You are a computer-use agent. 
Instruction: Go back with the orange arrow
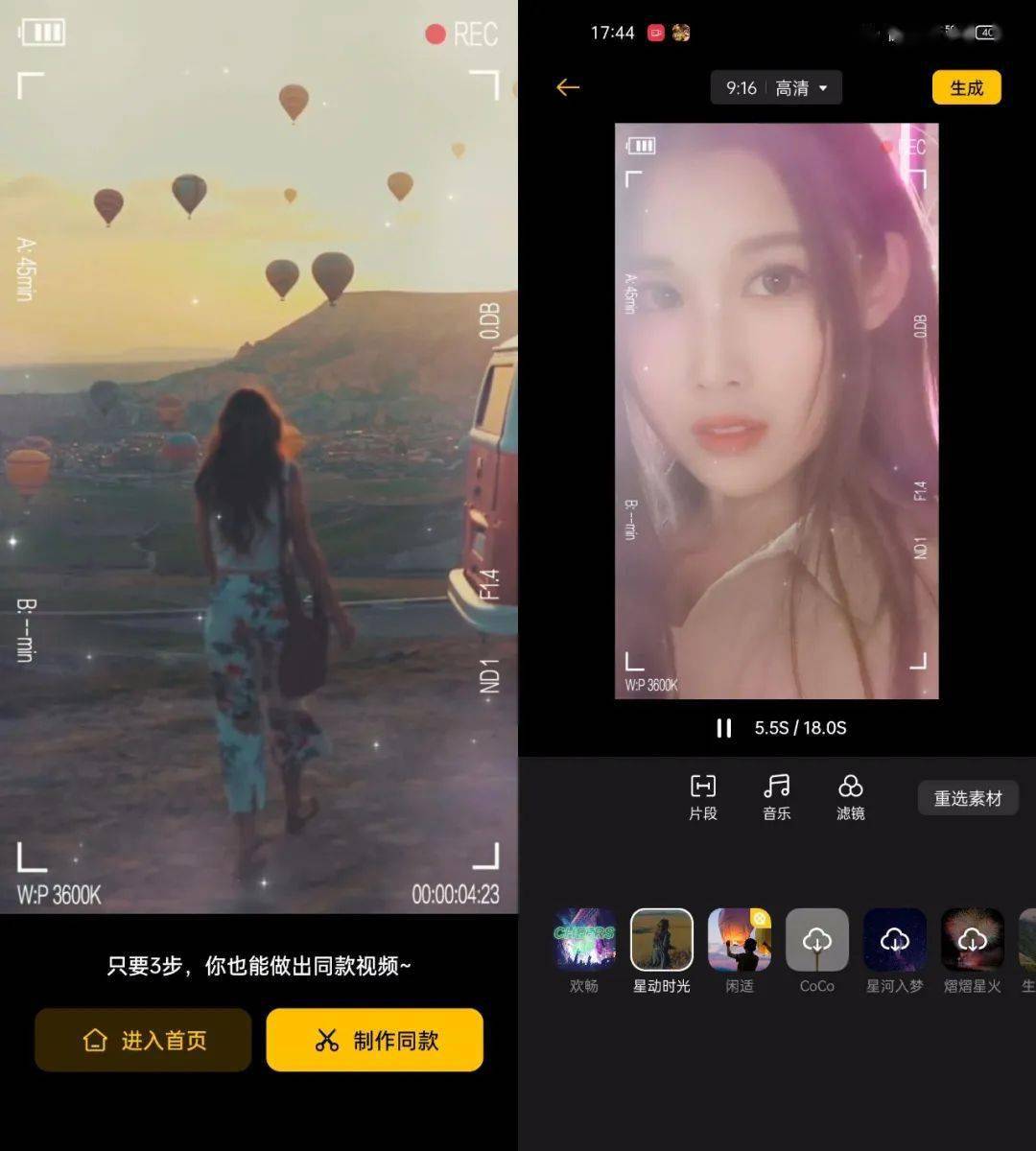[x=568, y=87]
